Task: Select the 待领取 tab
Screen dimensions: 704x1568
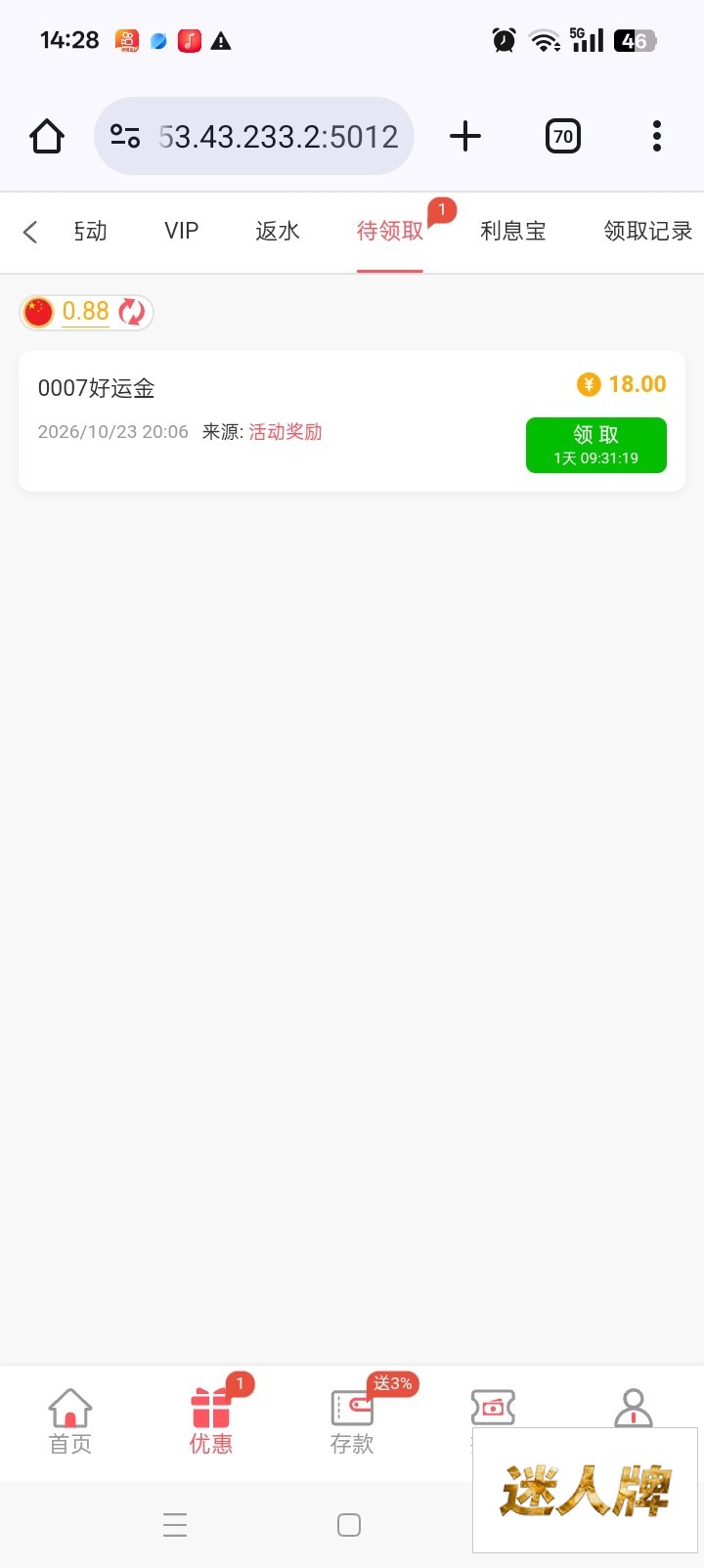Action: pos(389,231)
